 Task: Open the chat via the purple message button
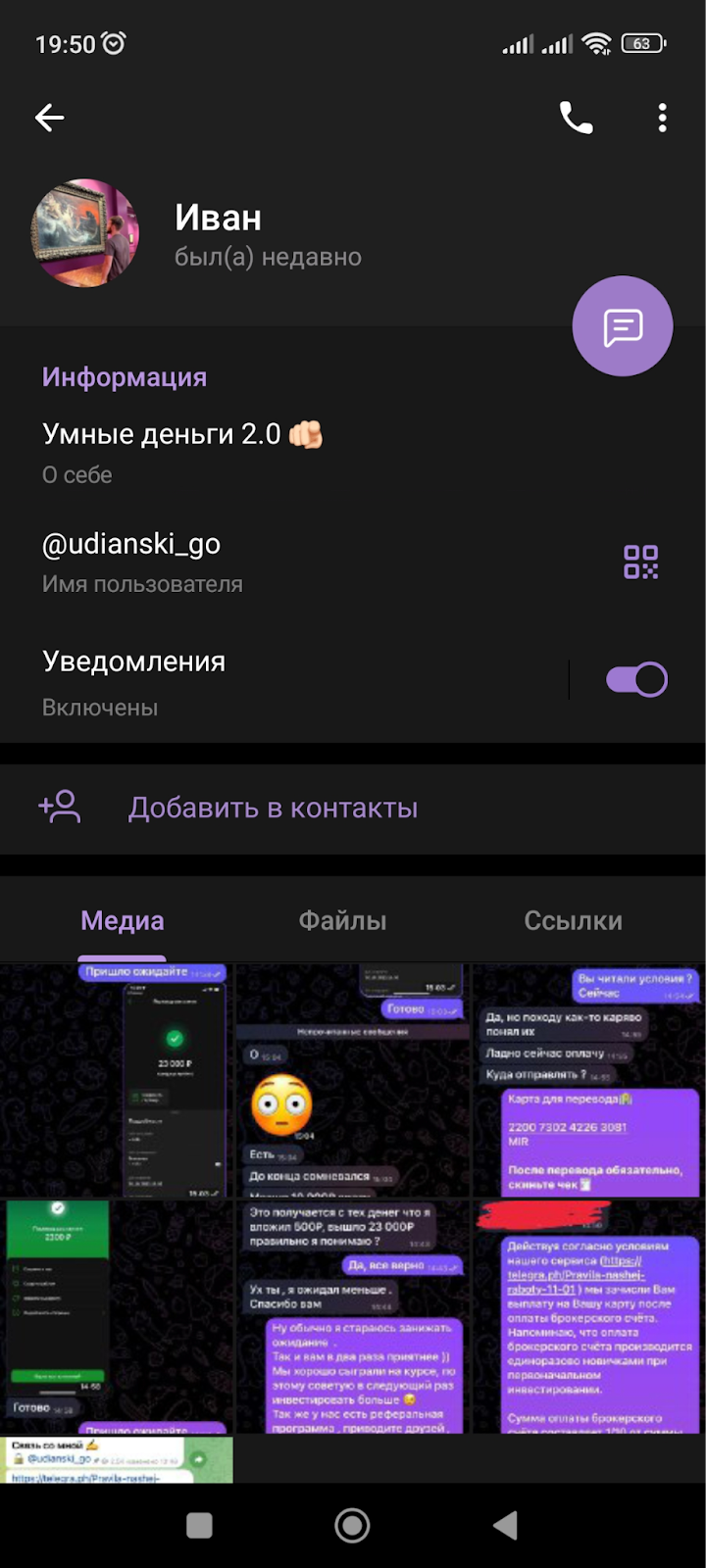[623, 326]
